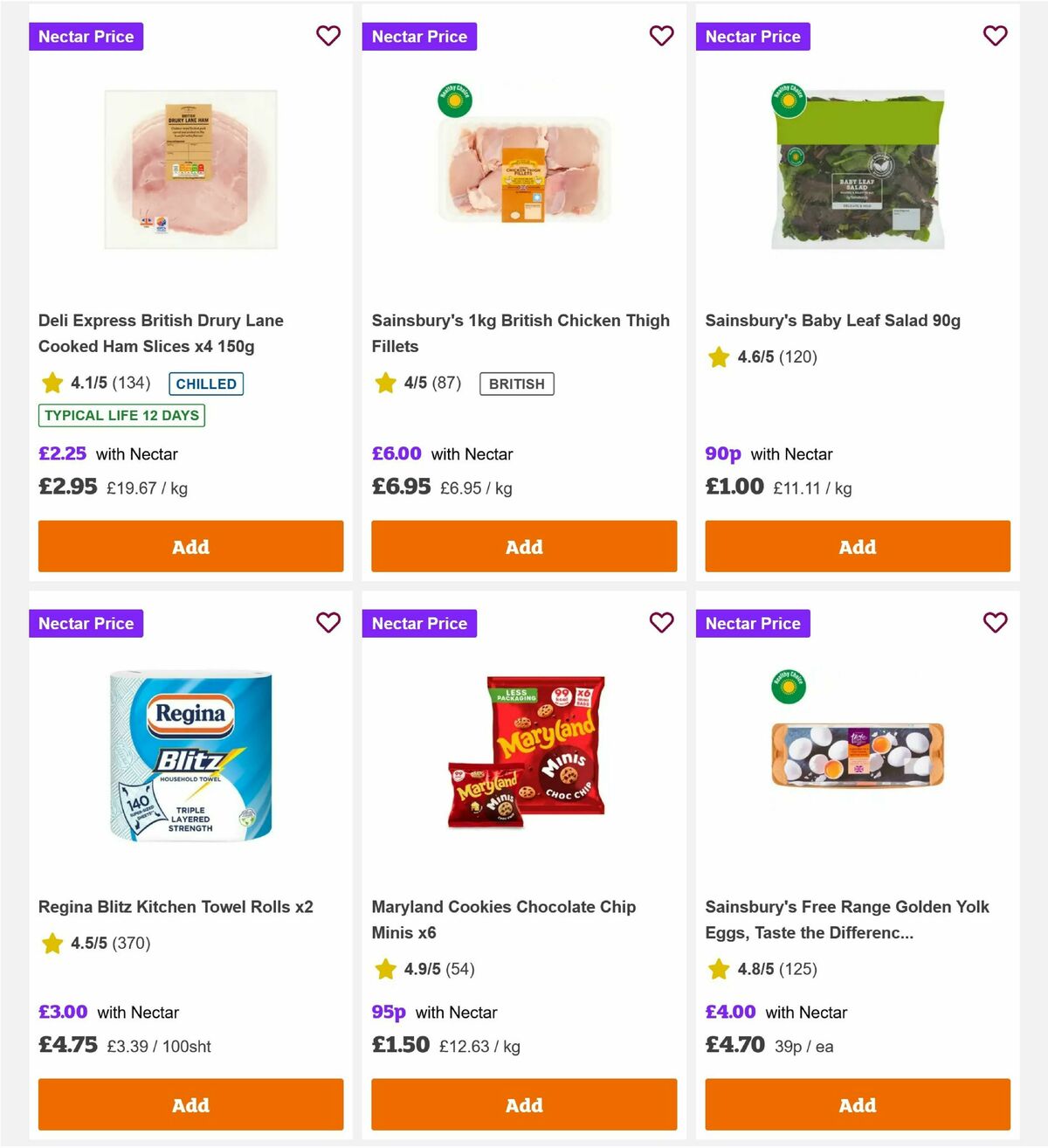
Task: Select the CHILLED tag on the ham
Action: pos(205,383)
